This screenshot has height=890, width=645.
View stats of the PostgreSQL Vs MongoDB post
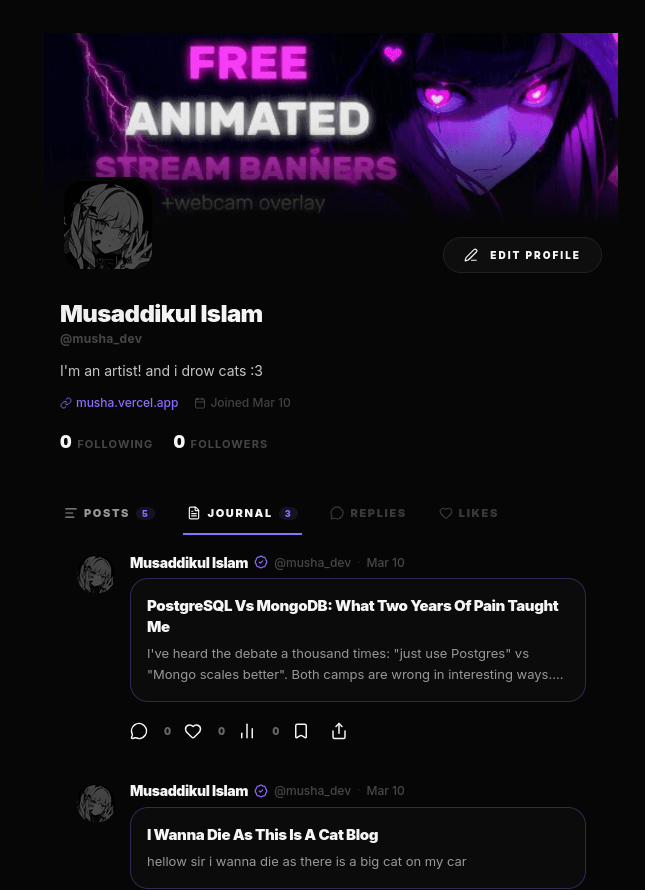point(247,731)
